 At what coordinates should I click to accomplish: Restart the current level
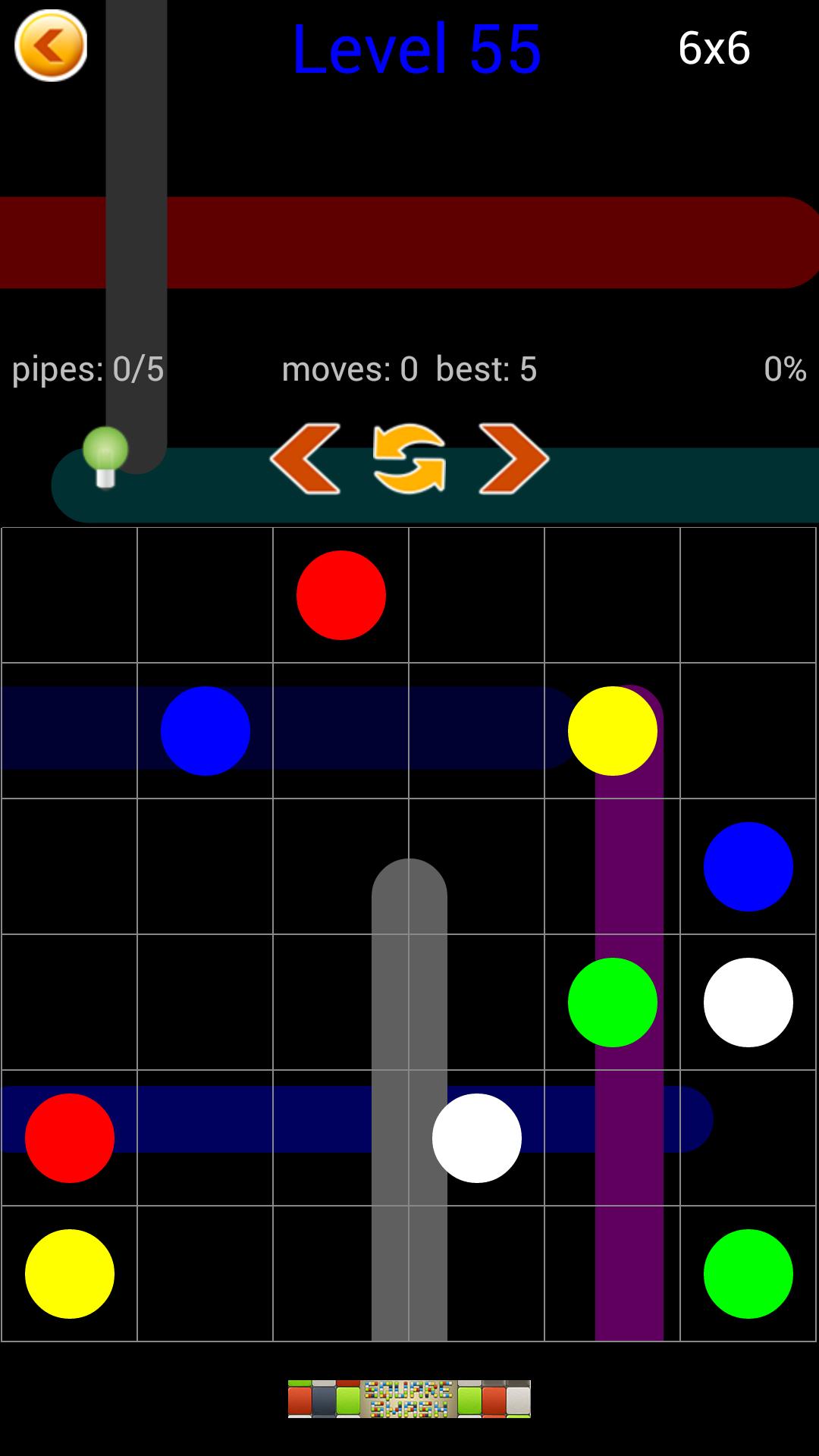point(409,458)
